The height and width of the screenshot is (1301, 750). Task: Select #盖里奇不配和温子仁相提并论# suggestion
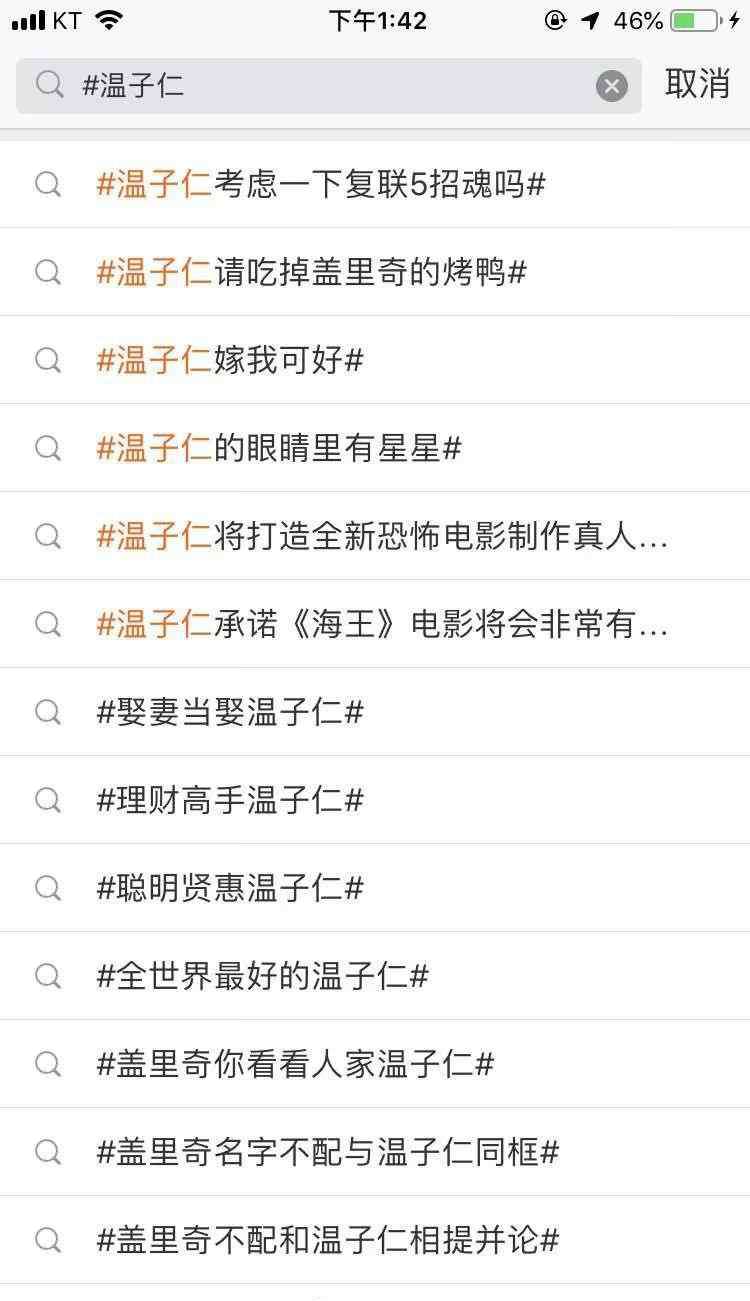tap(375, 1240)
